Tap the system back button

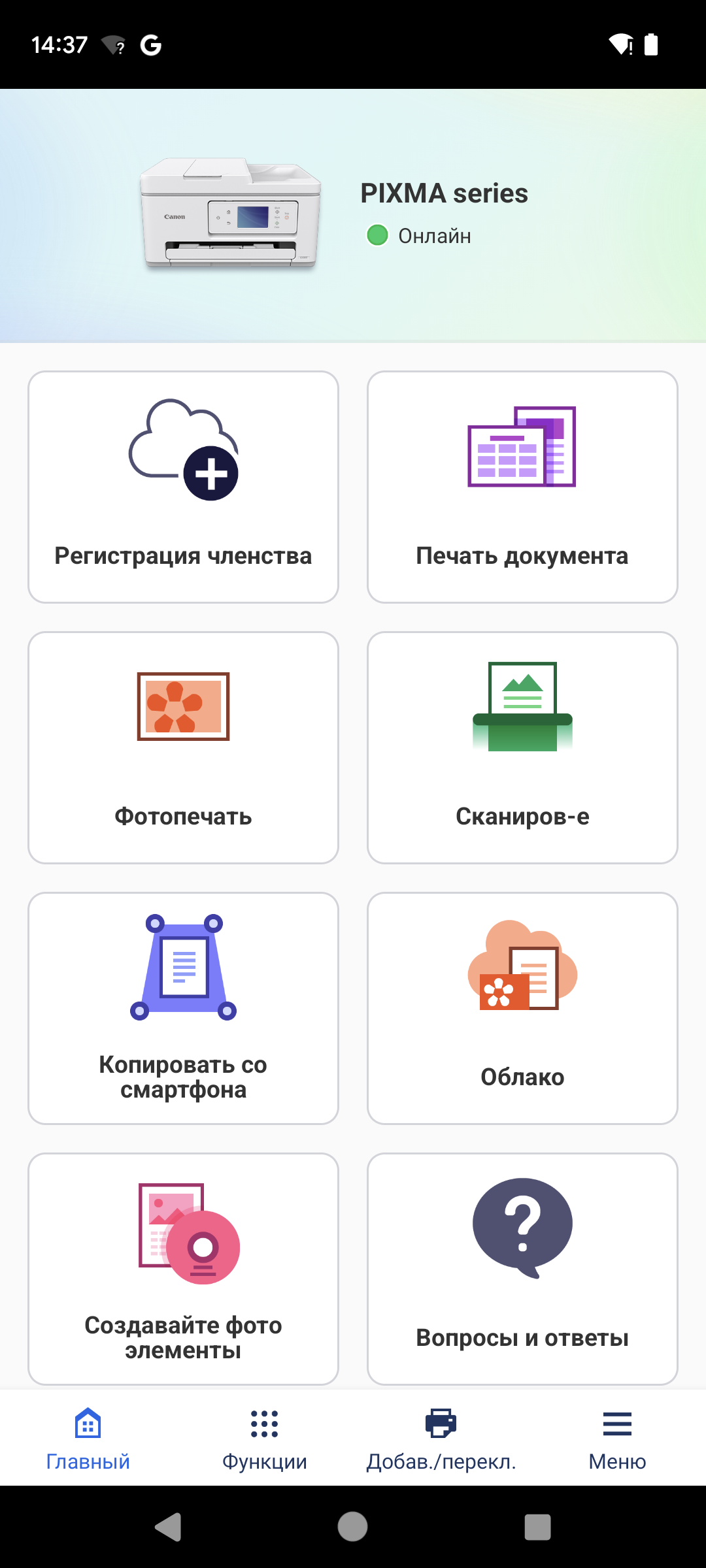pyautogui.click(x=169, y=1527)
